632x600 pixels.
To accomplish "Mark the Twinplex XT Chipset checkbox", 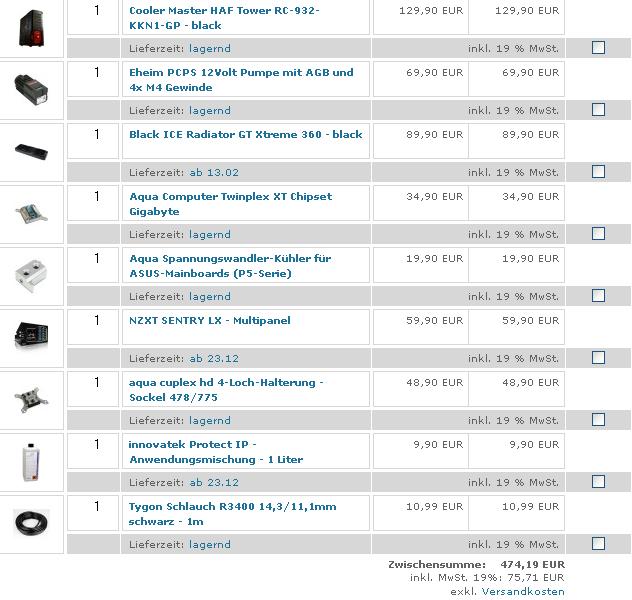I will click(598, 233).
